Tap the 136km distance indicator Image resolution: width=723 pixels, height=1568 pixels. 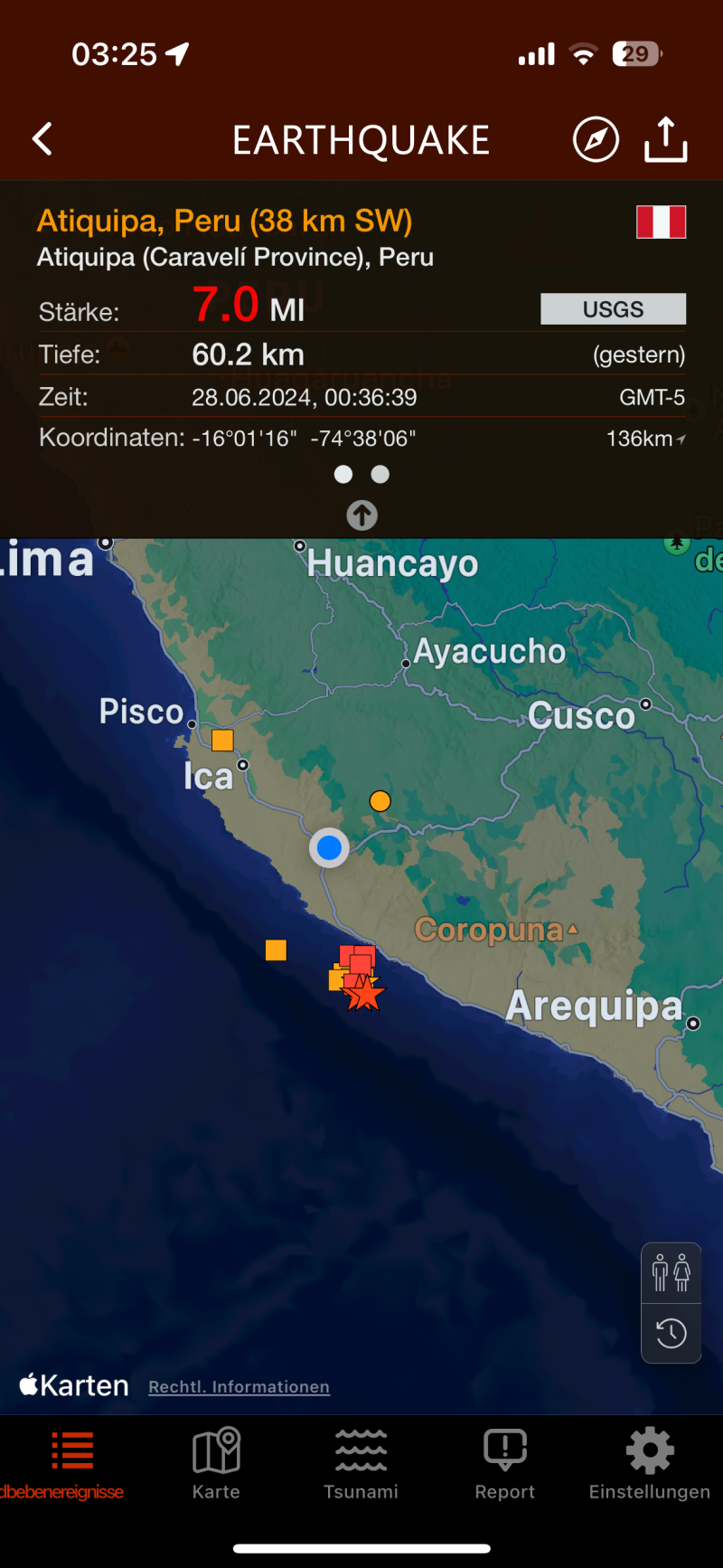click(644, 439)
